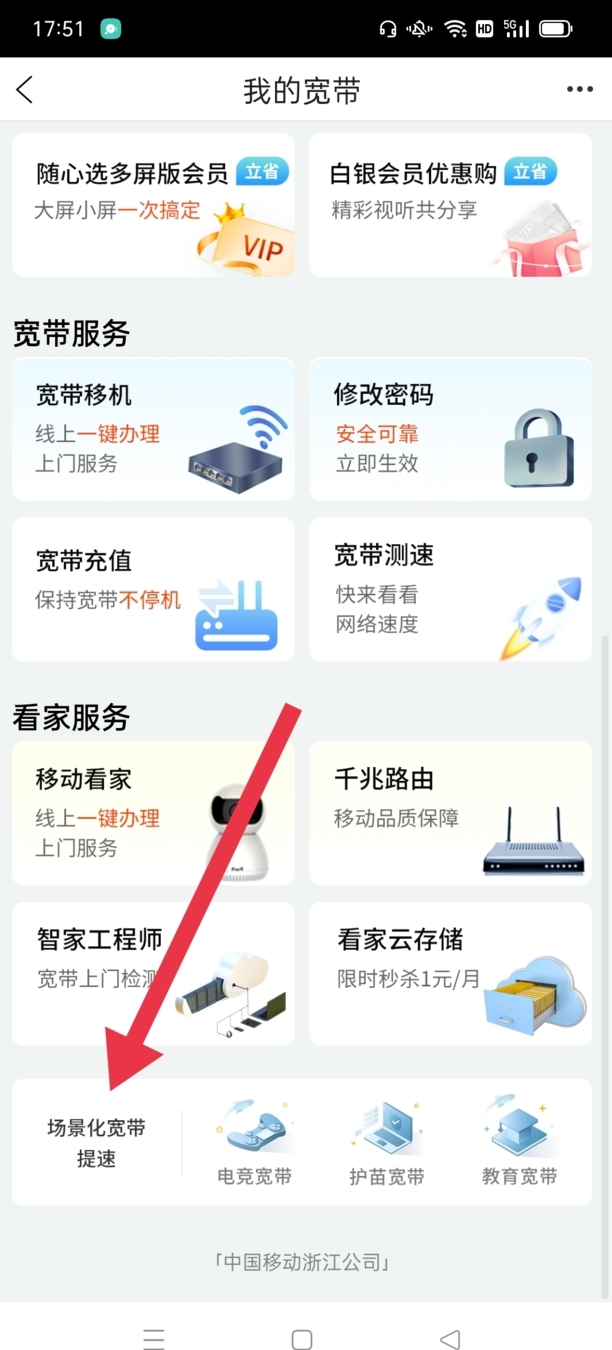This screenshot has height=1350, width=612.
Task: Choose 护苗宽带 option
Action: [x=387, y=1142]
